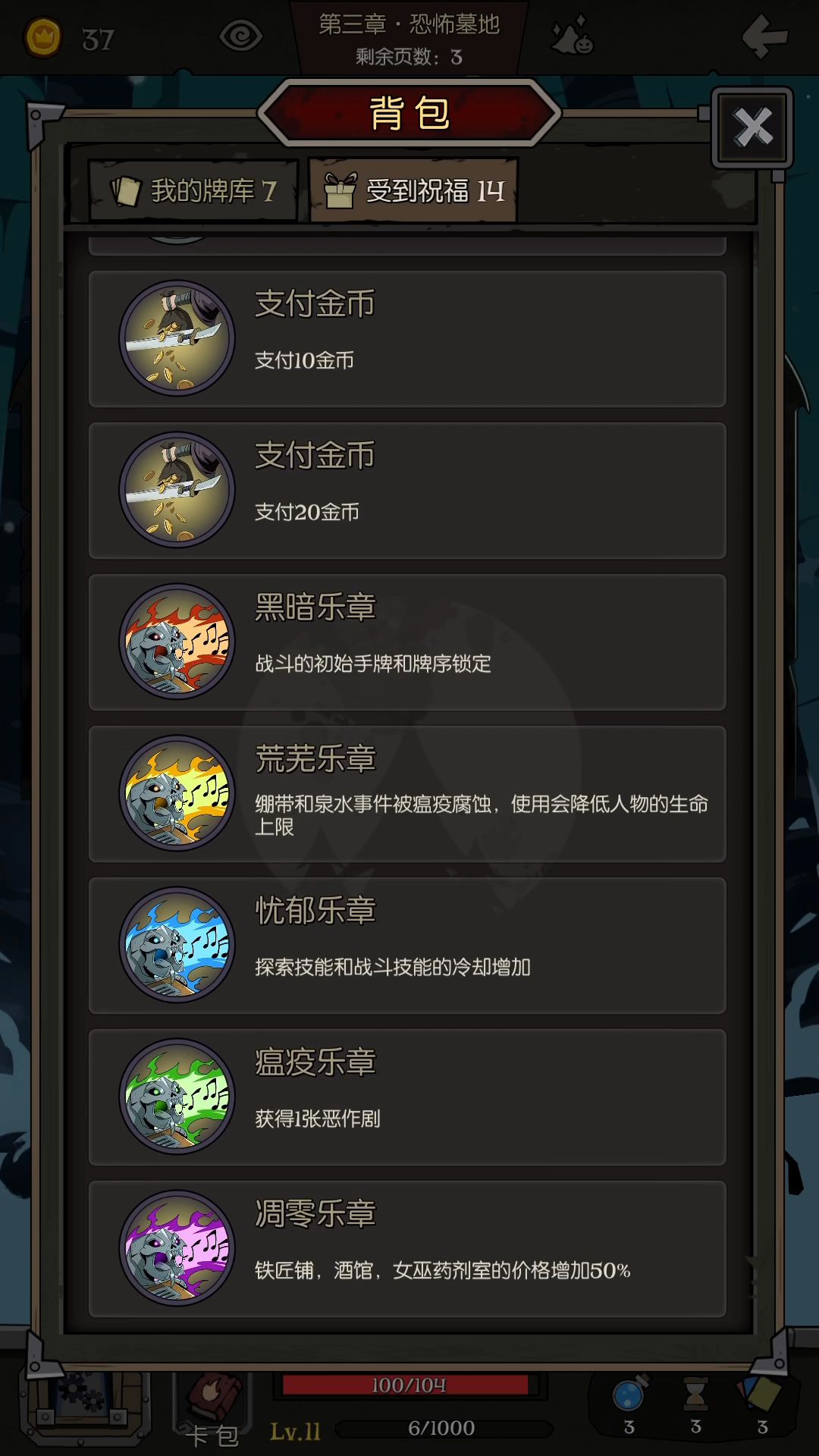Select the 受到祝福 tab
The height and width of the screenshot is (1456, 819).
[414, 190]
